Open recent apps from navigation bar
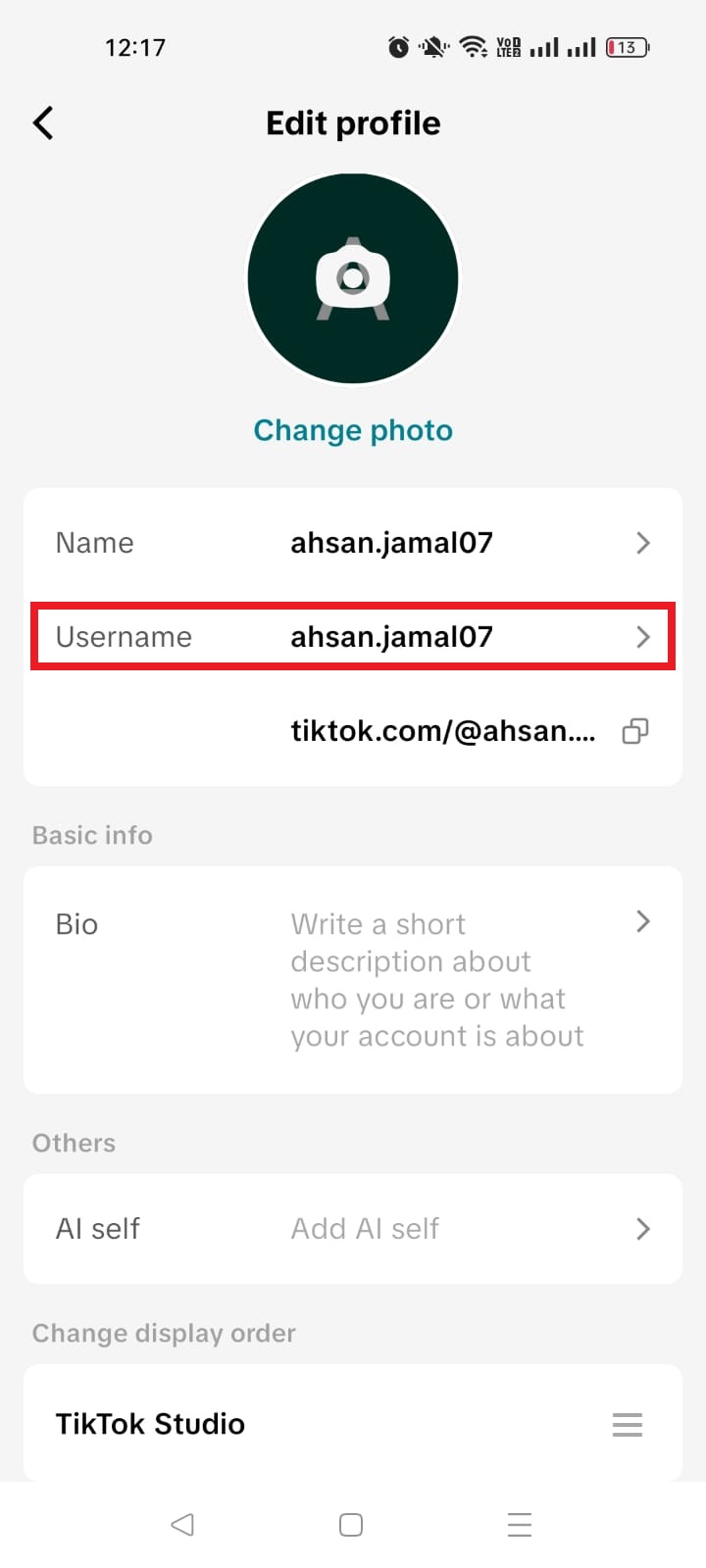 (520, 1525)
